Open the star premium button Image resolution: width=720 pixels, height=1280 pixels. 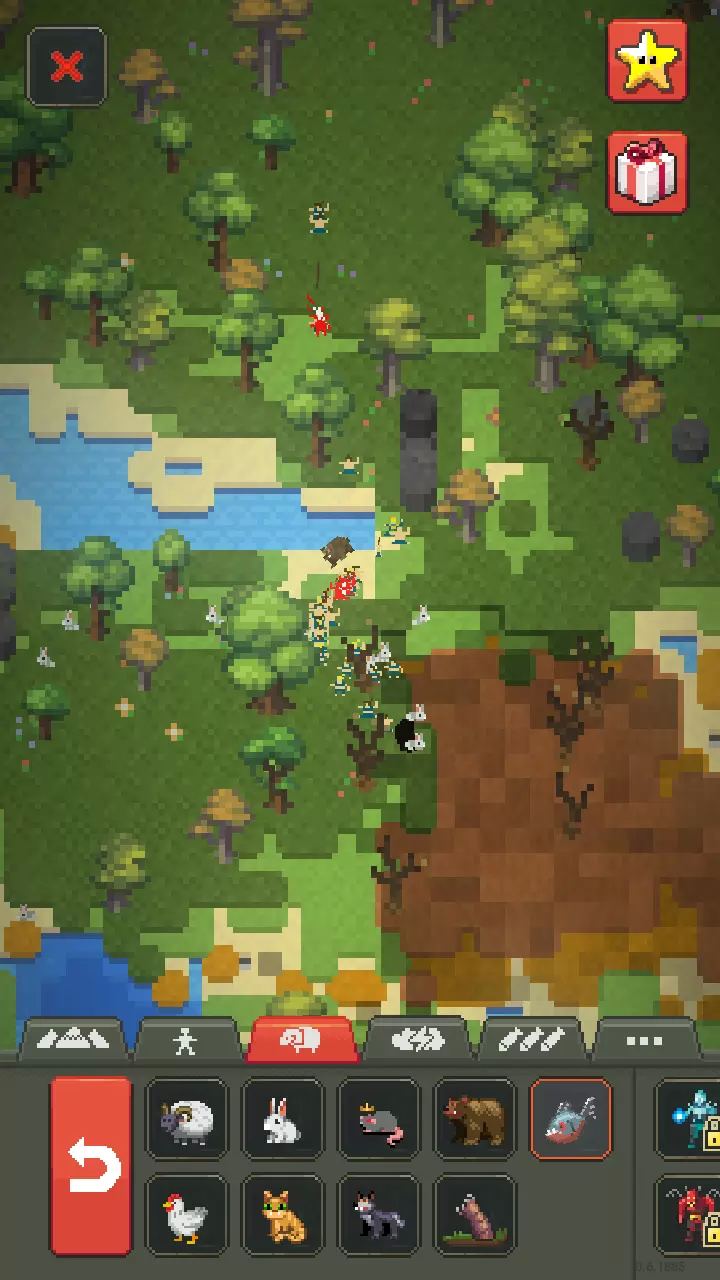[647, 60]
